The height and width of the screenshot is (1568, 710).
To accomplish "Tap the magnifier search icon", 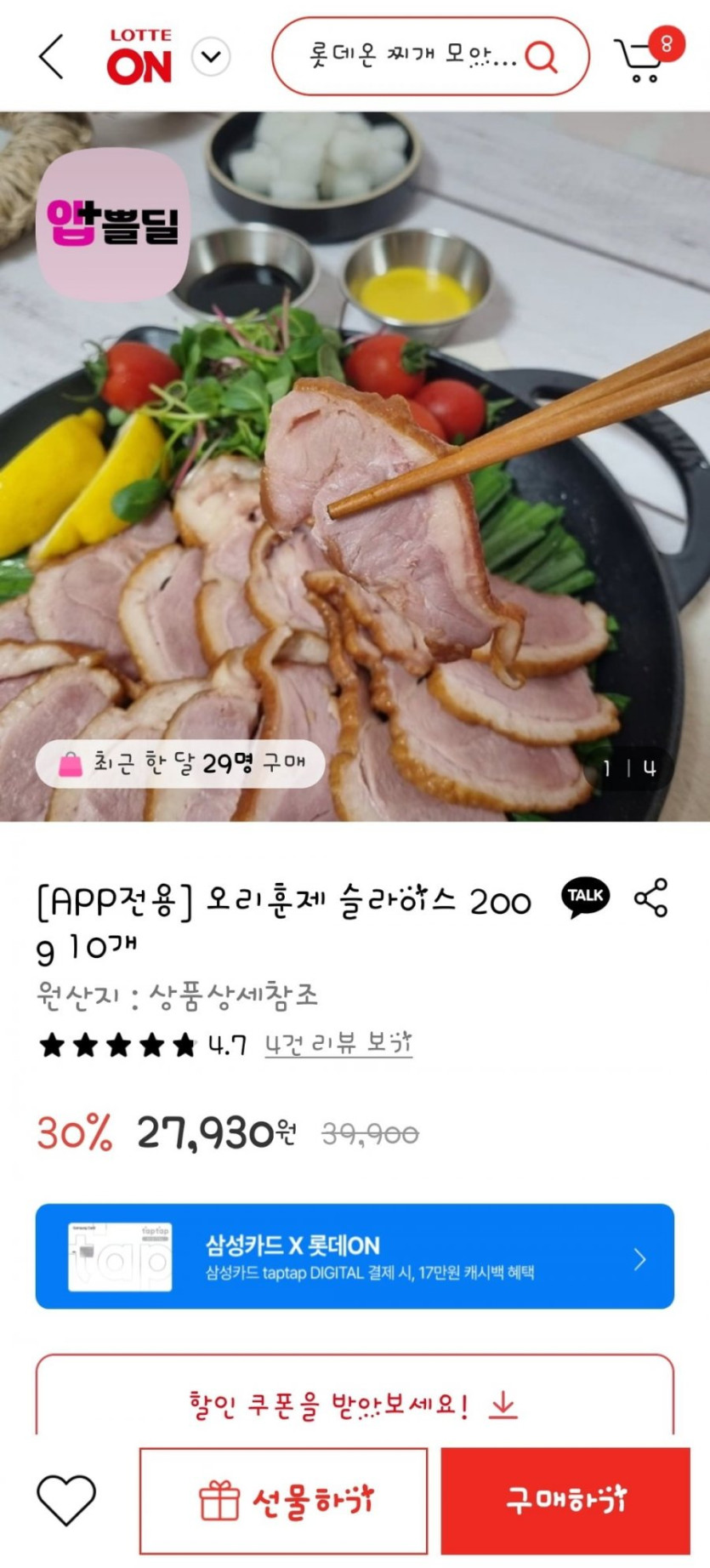I will click(x=541, y=57).
